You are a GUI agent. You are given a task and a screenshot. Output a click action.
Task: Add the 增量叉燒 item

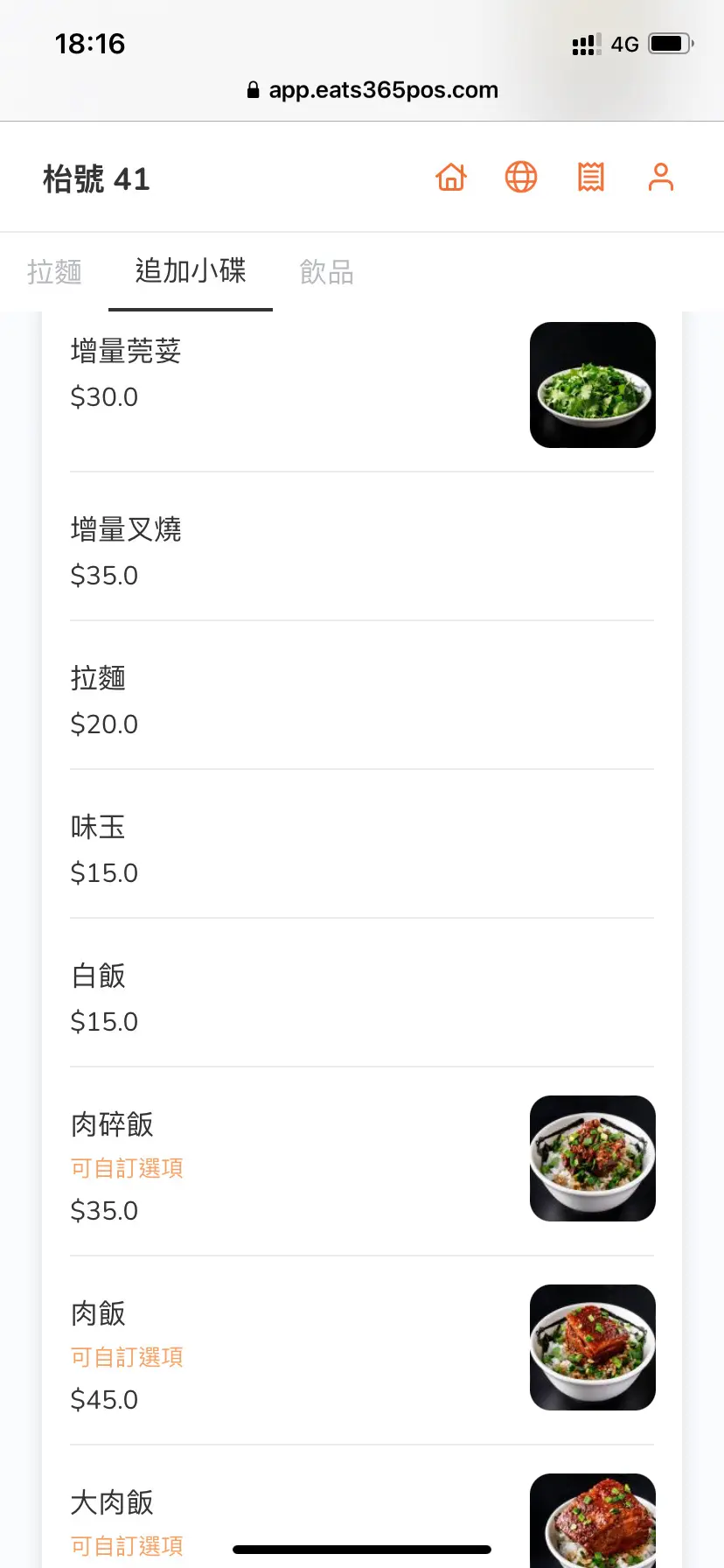point(362,548)
